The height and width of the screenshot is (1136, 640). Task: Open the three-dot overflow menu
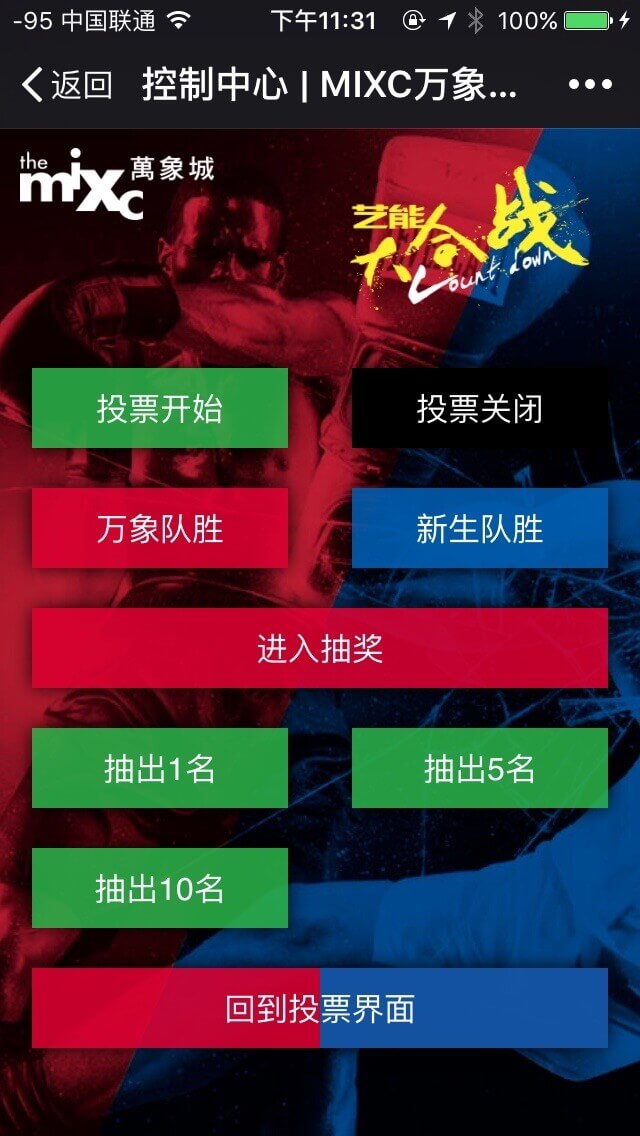click(589, 85)
